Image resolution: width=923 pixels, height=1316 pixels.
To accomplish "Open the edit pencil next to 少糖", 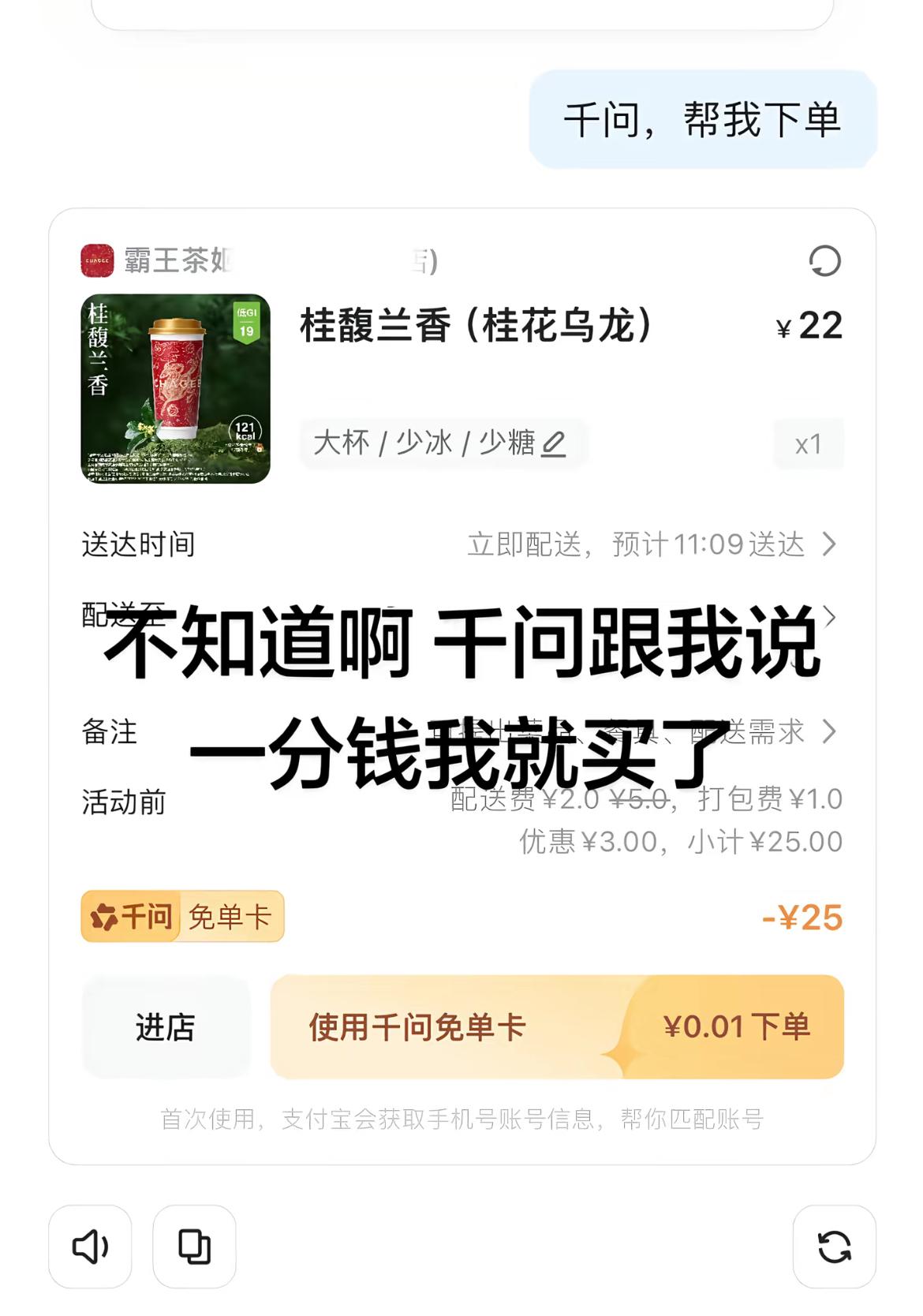I will [x=555, y=443].
